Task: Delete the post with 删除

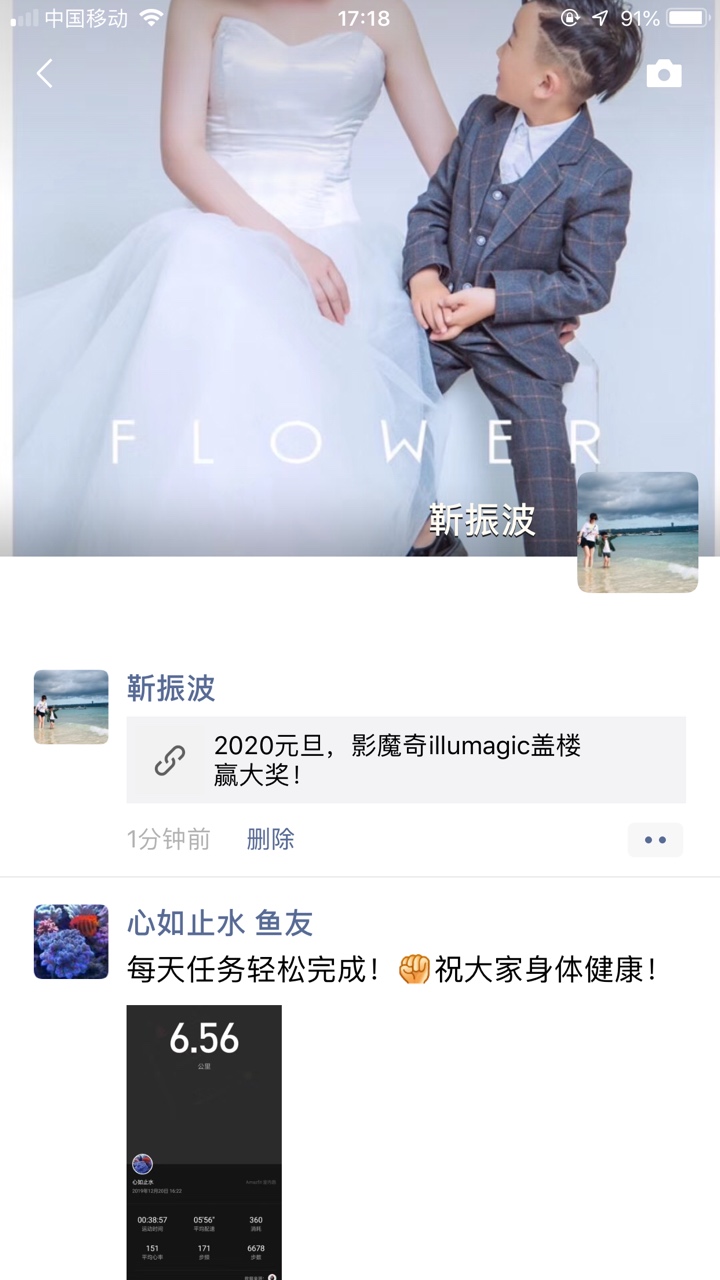Action: click(270, 839)
